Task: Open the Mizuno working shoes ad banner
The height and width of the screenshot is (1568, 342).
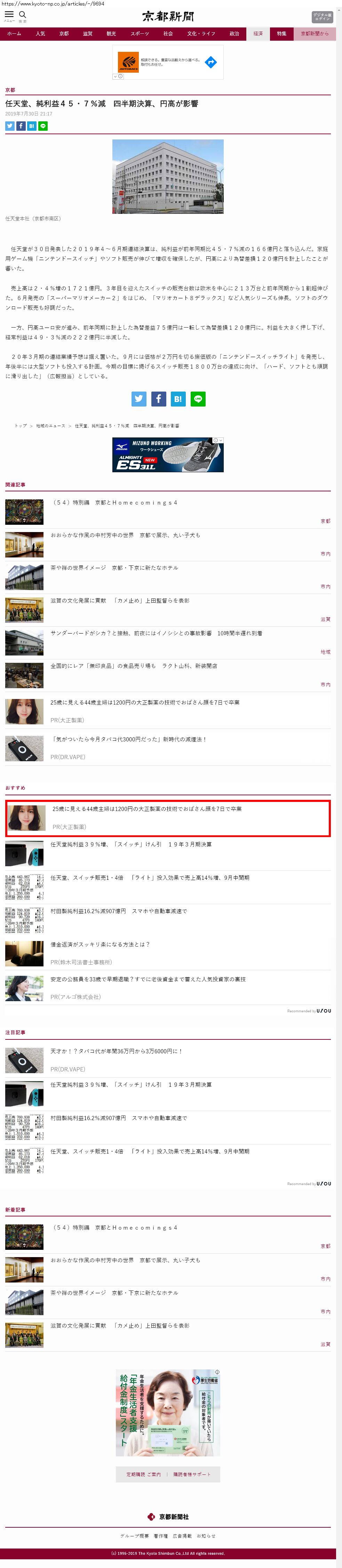Action: [x=168, y=455]
